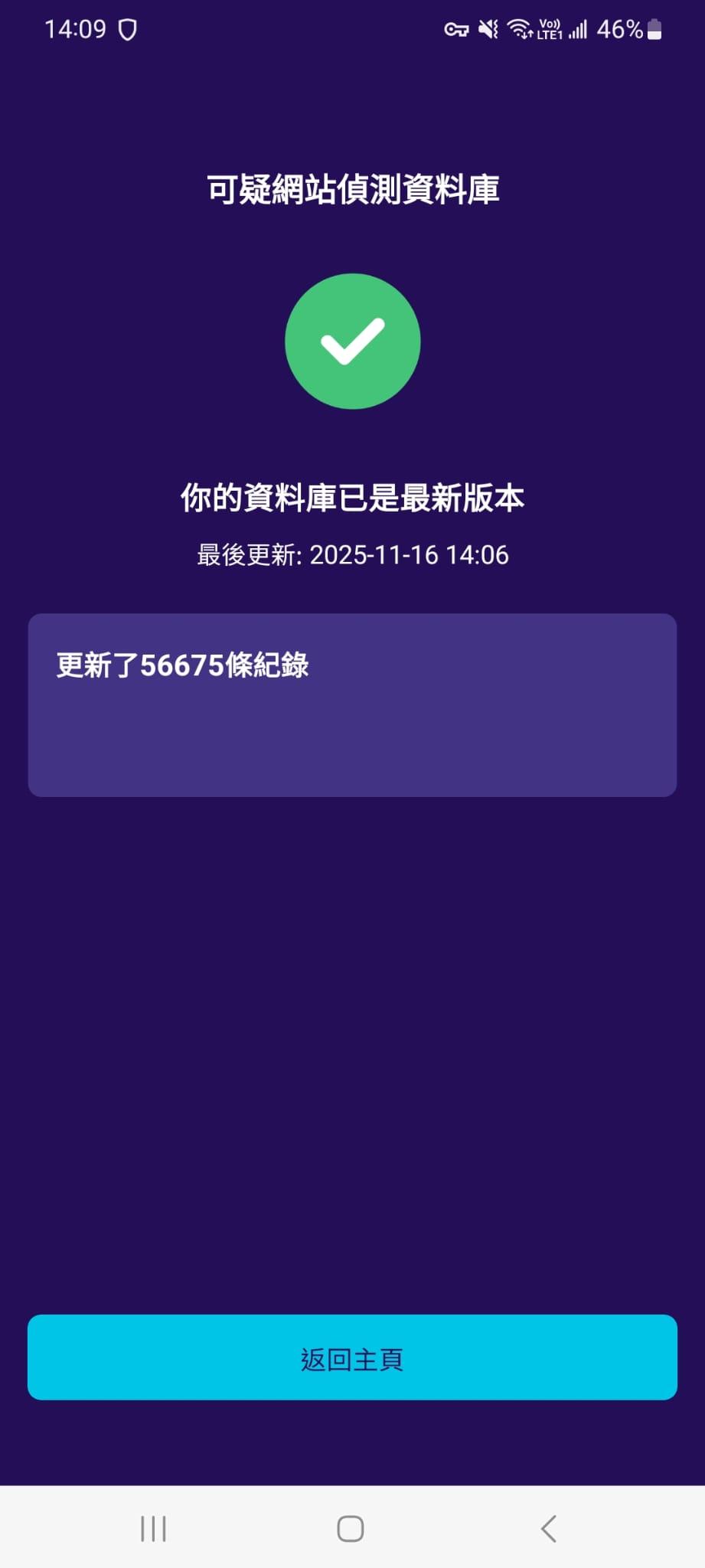Tap the 更新了56675條紀錄 log panel

[352, 704]
